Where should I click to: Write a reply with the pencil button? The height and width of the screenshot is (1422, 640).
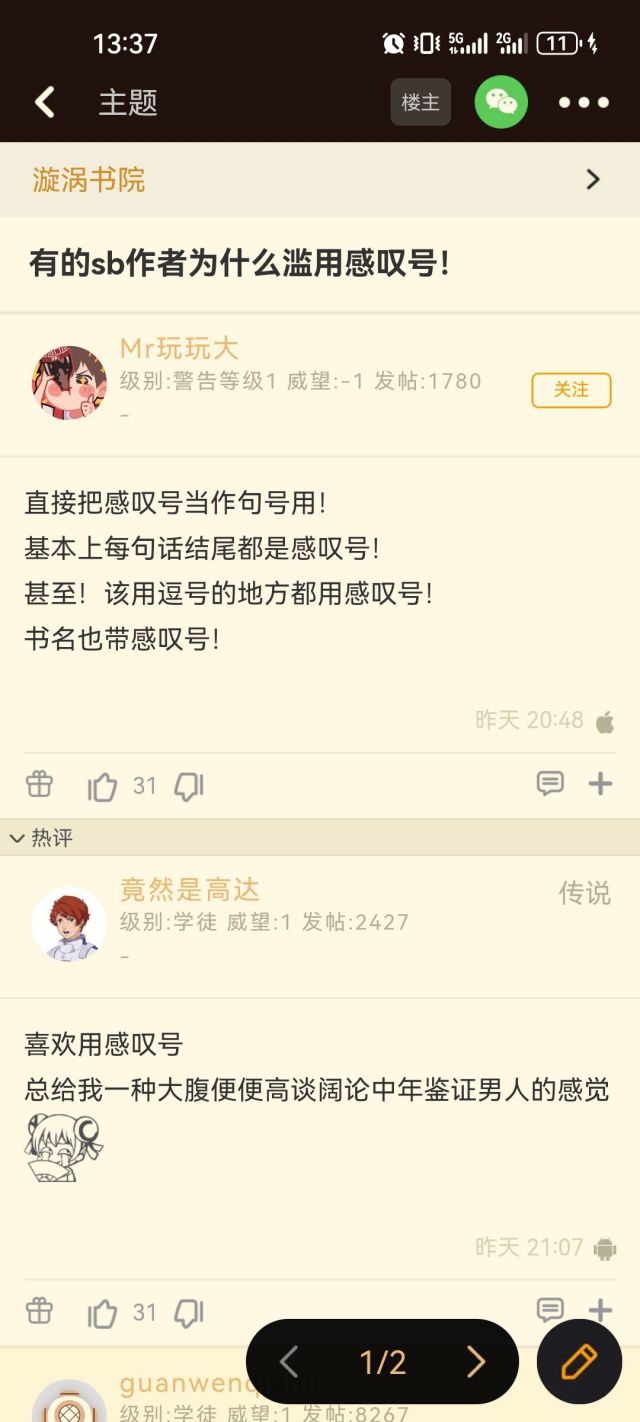(x=579, y=1361)
